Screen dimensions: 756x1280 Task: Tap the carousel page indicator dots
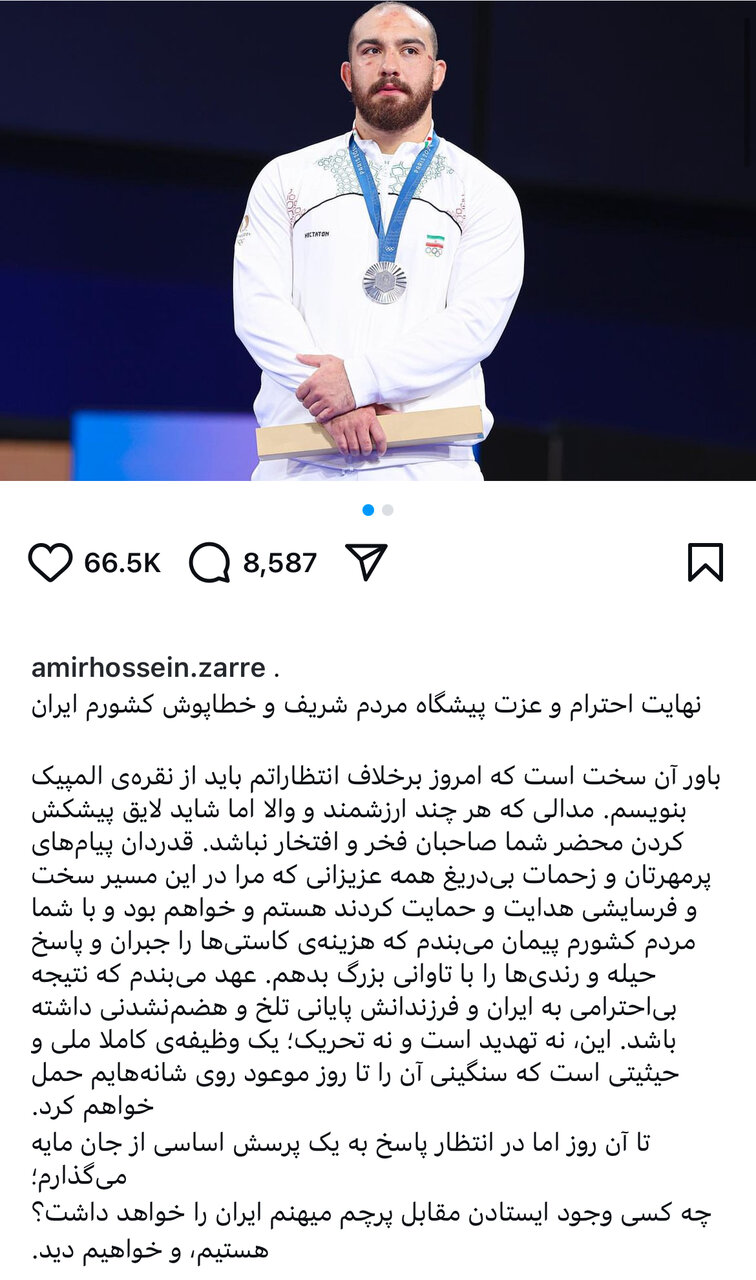378,510
